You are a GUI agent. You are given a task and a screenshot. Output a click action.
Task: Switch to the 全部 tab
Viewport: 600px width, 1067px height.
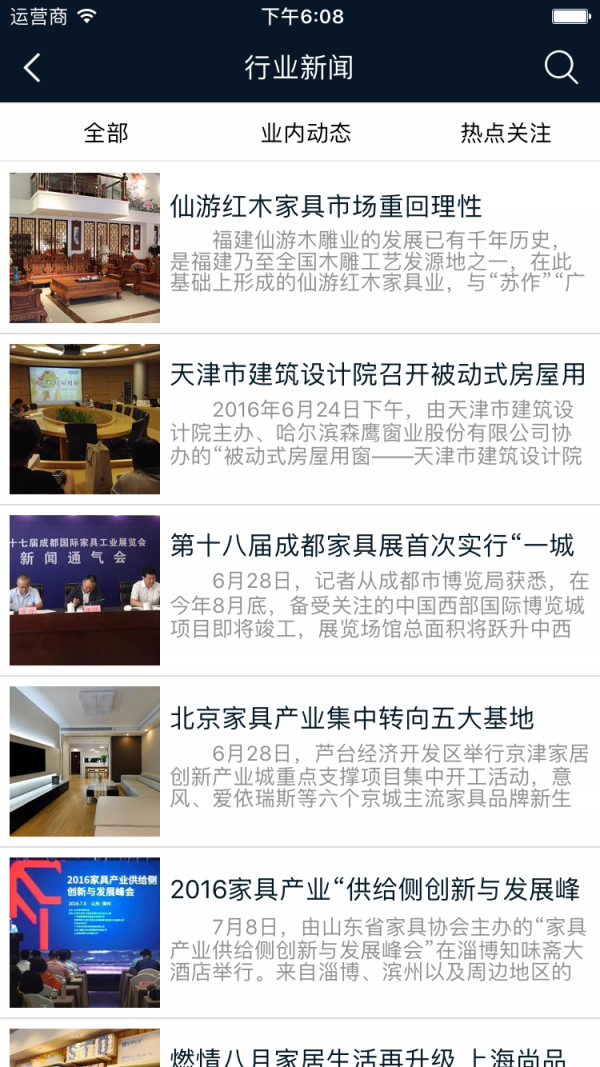tap(106, 133)
